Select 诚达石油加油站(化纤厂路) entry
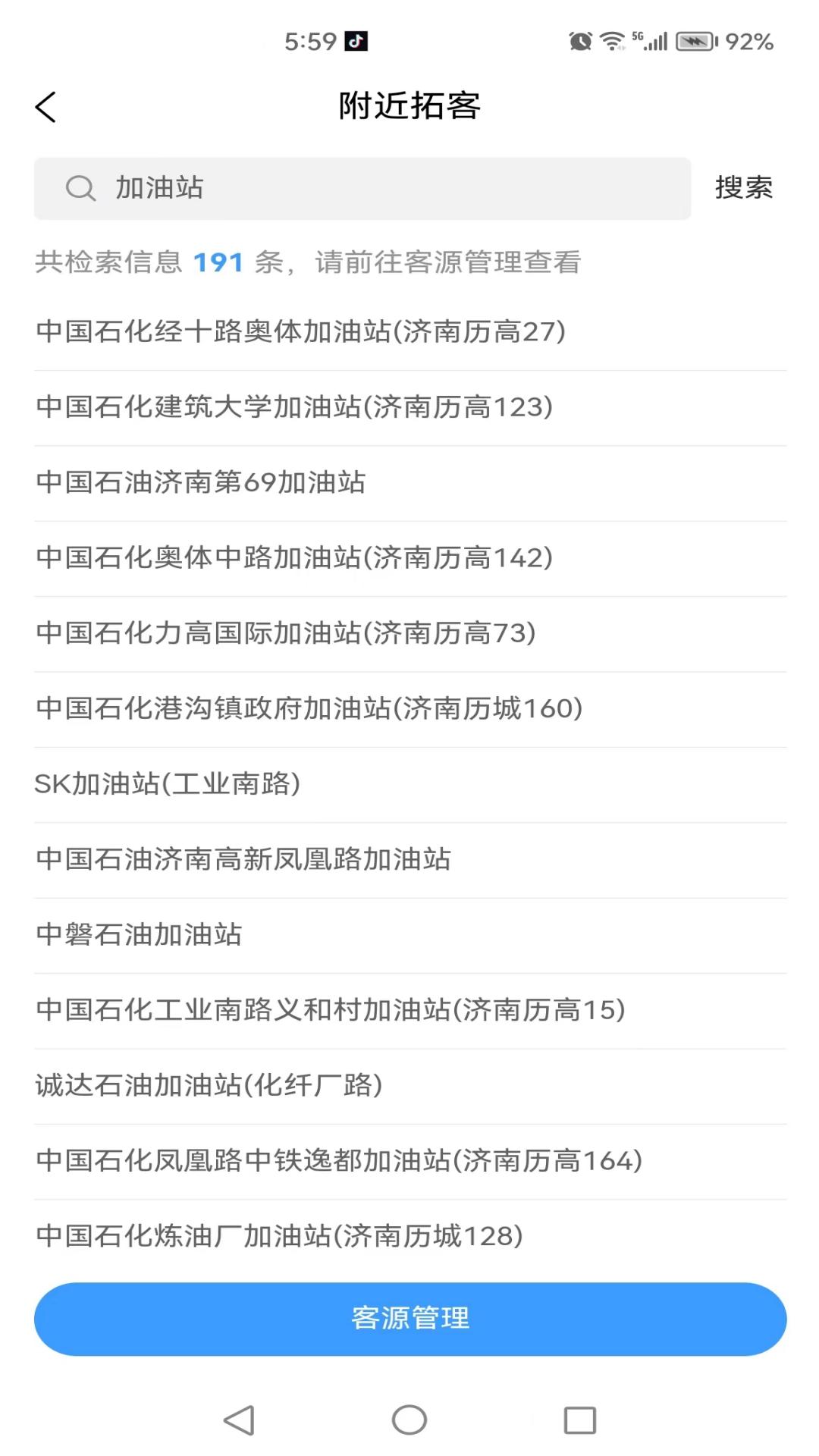The width and height of the screenshot is (819, 1456). click(211, 1086)
